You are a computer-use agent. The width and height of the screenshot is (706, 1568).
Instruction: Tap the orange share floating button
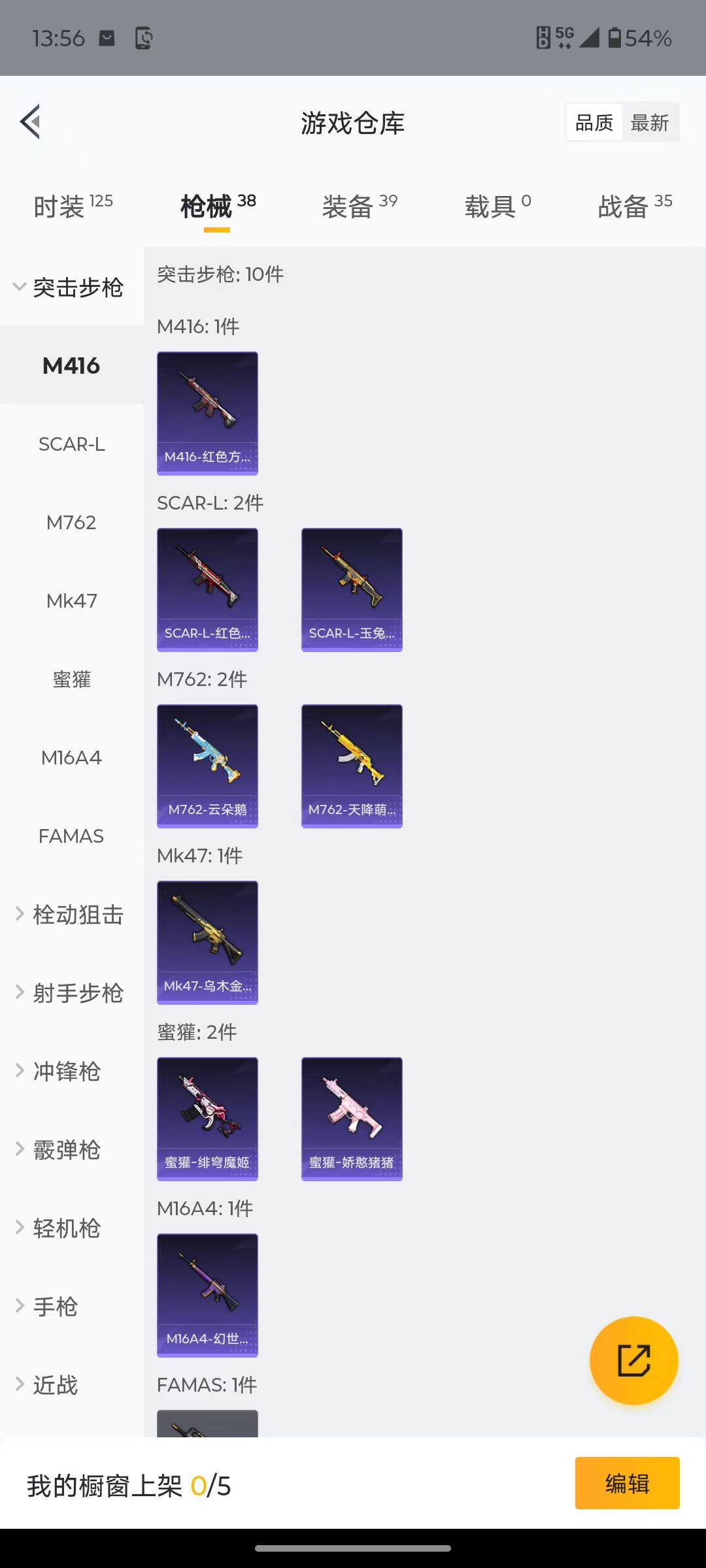(633, 1360)
